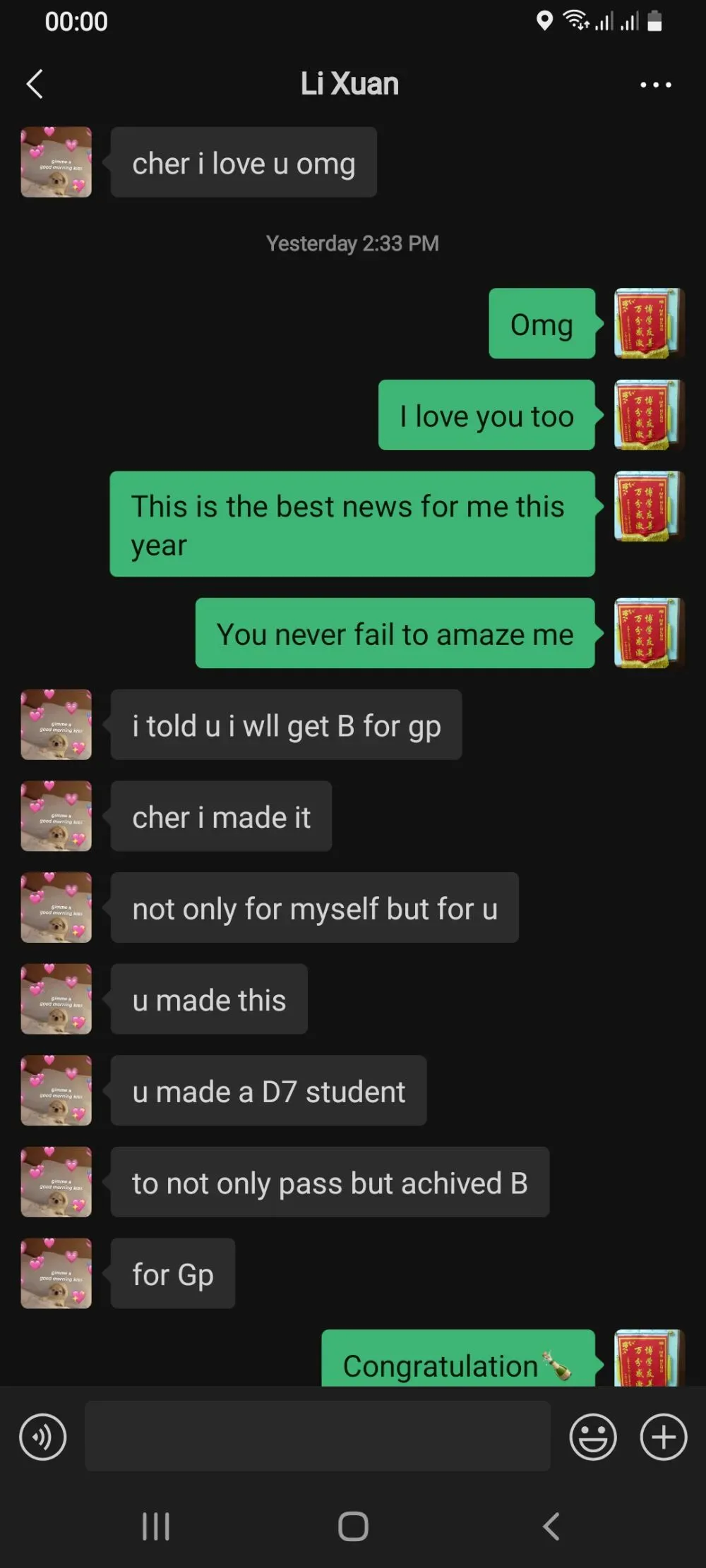Tap my avatar next to 'Omg' message
The width and height of the screenshot is (706, 1568).
point(649,323)
